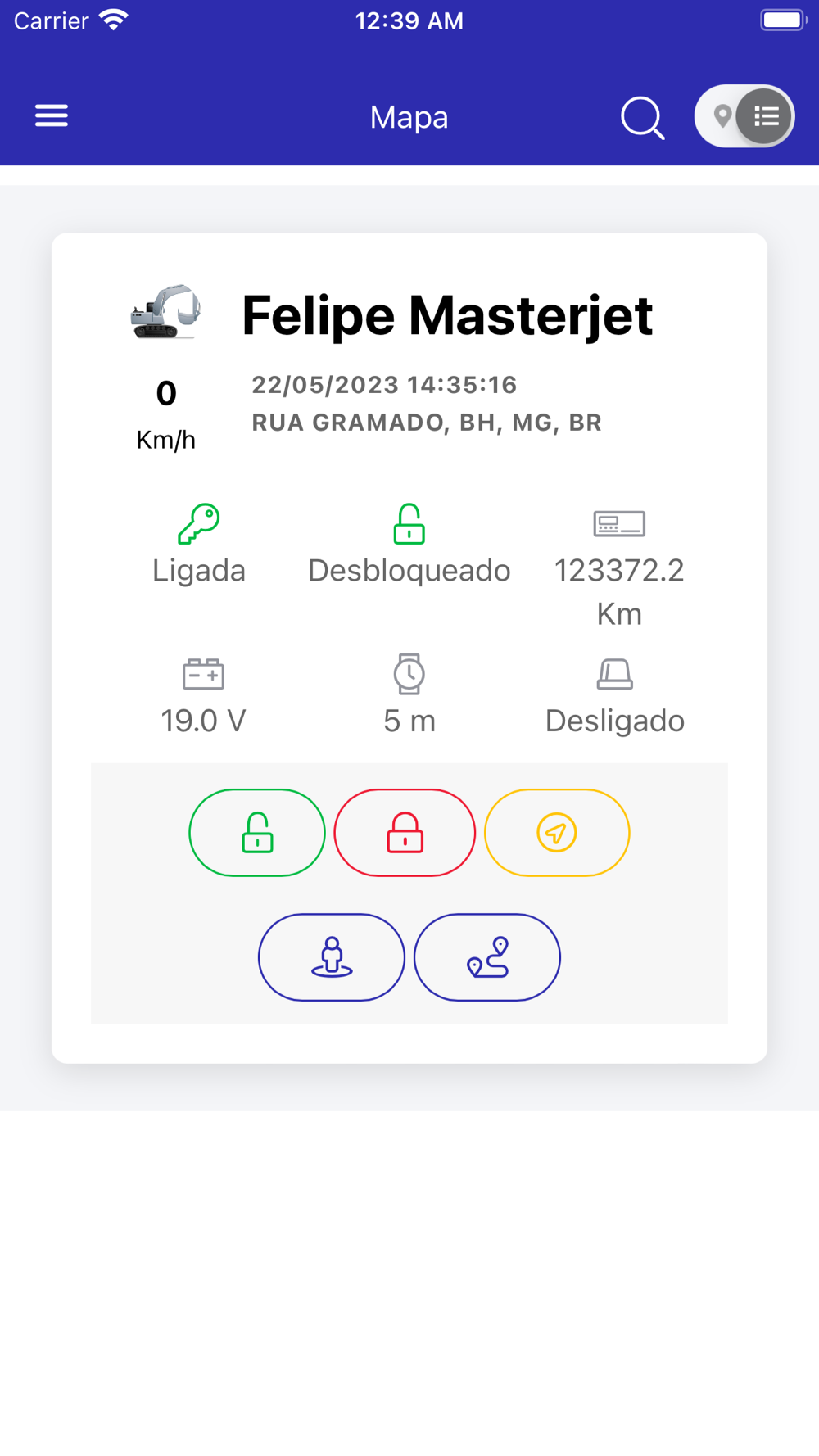Open the hamburger navigation menu
This screenshot has width=819, height=1456.
click(x=51, y=116)
